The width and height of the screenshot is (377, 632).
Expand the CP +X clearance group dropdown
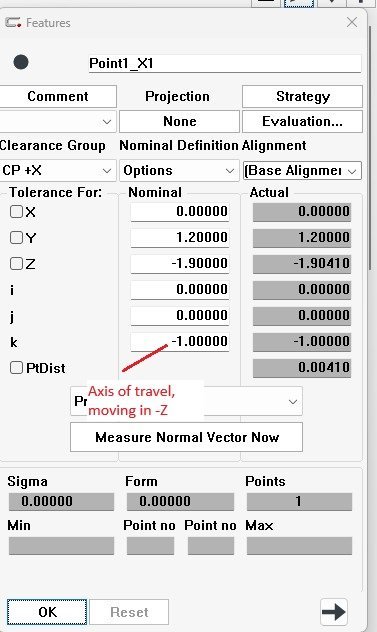[x=57, y=170]
